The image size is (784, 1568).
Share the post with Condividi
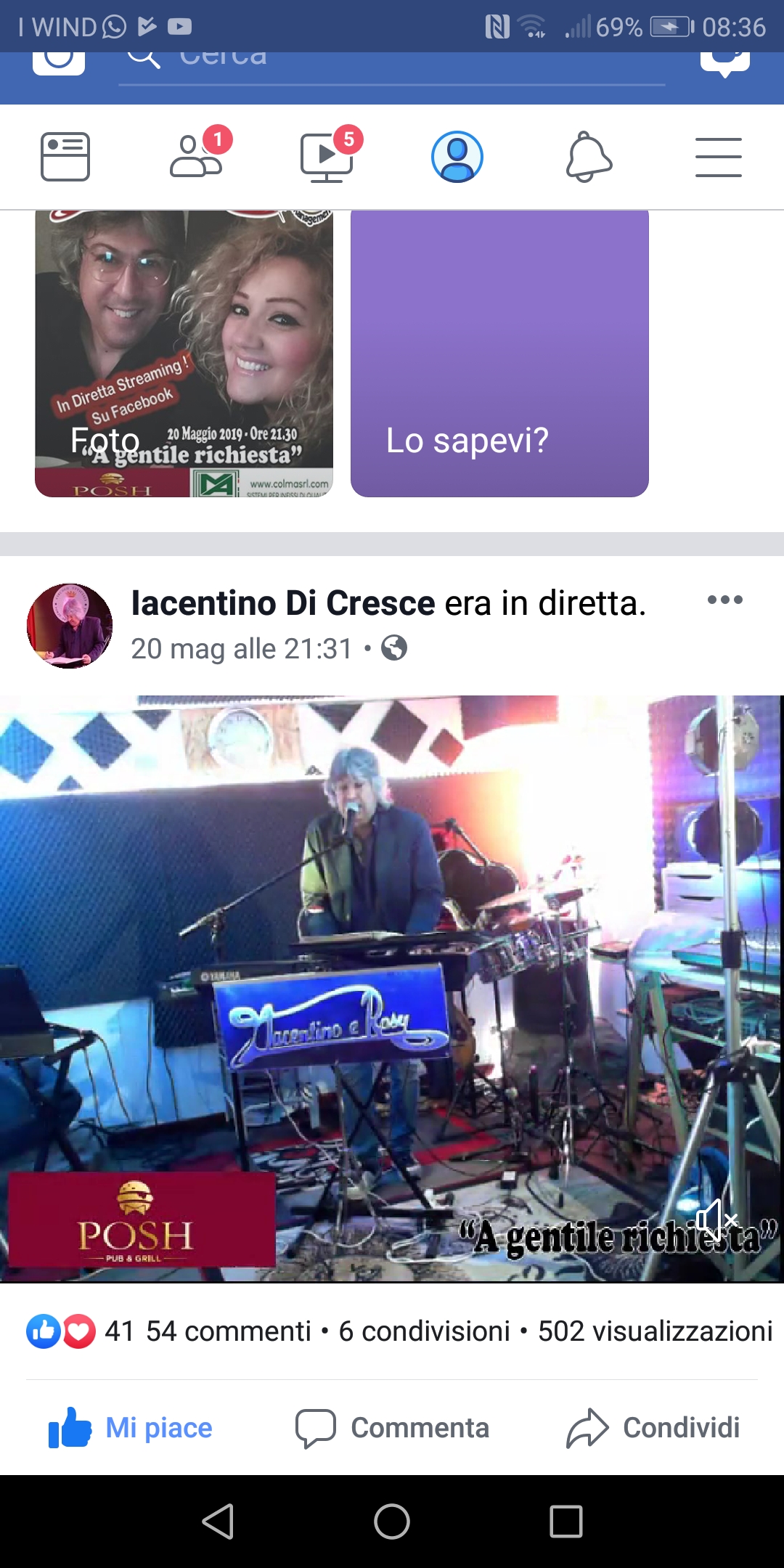[653, 1428]
